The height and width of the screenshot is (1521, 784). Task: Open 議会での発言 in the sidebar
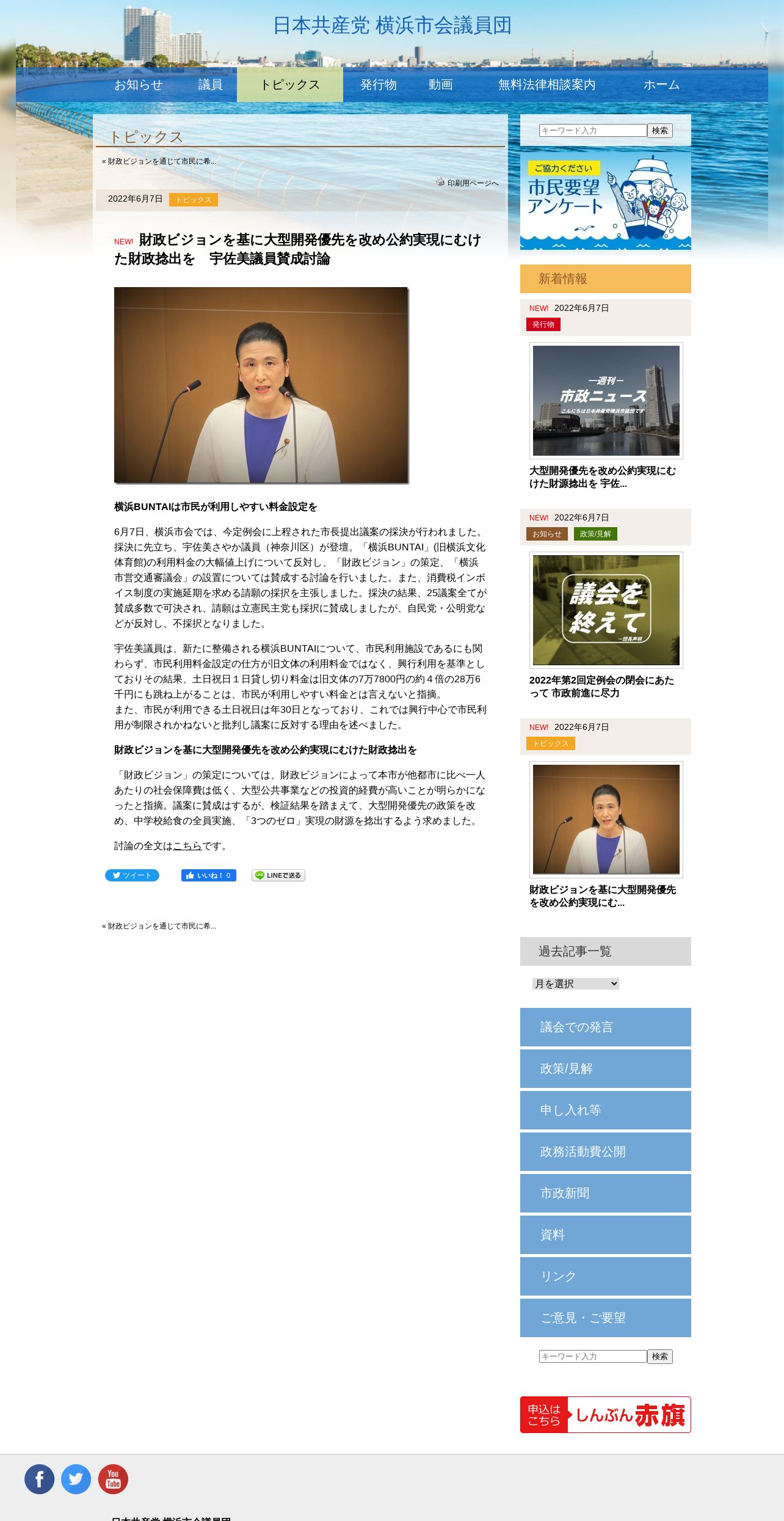click(606, 1027)
